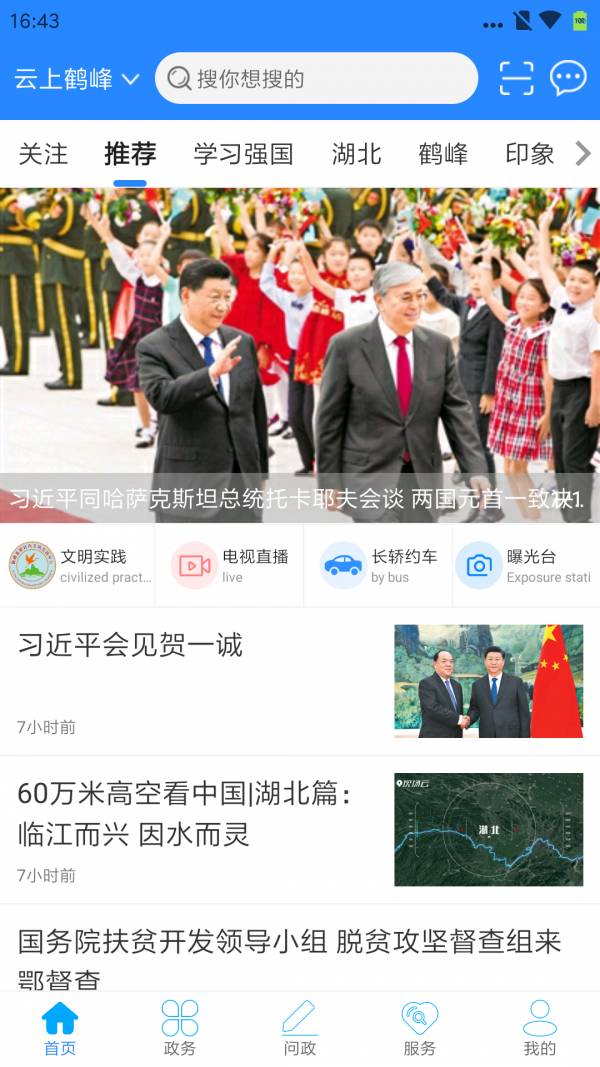Open the 长轿约车 bus service

[x=378, y=566]
